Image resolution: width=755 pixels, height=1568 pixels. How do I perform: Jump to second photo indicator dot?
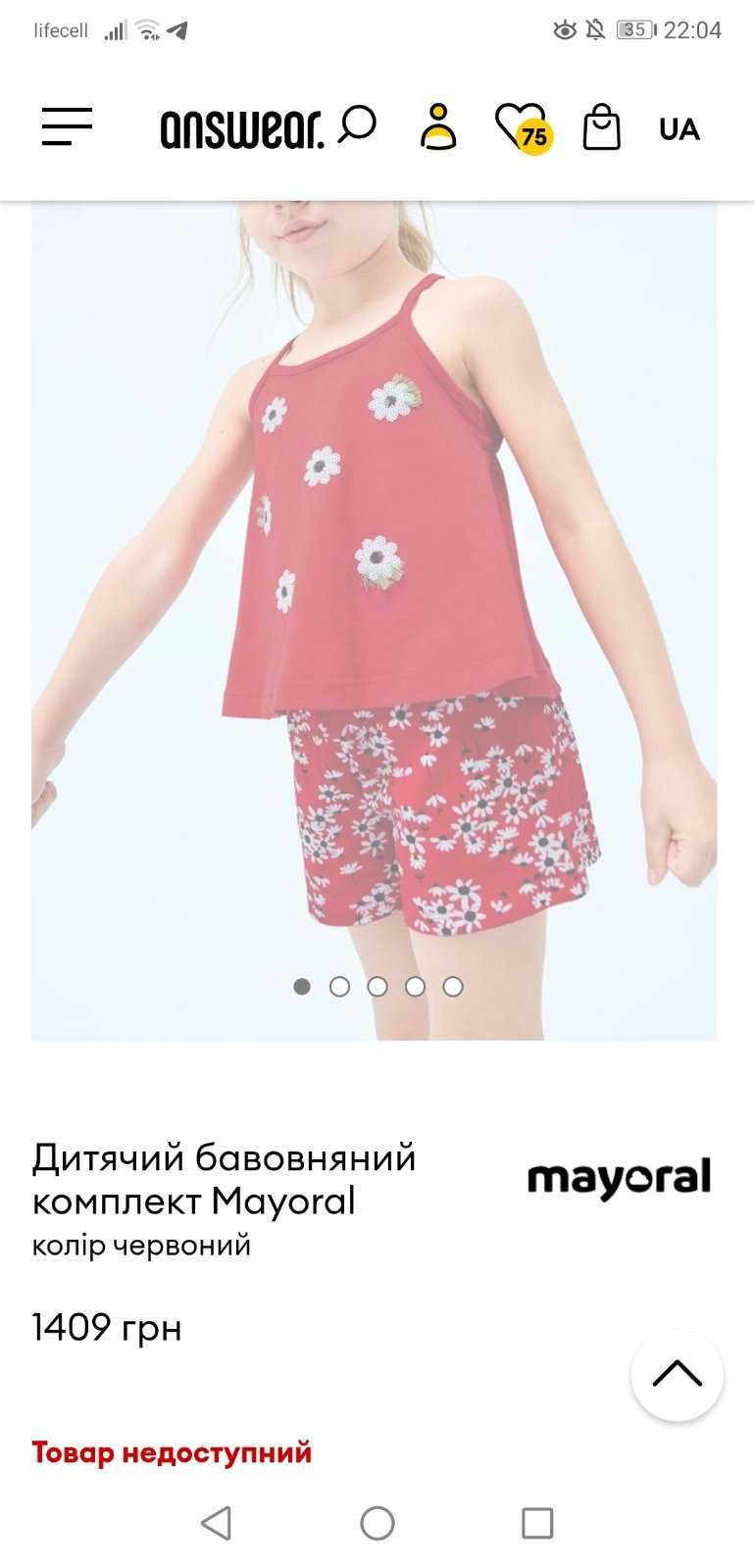pos(339,987)
